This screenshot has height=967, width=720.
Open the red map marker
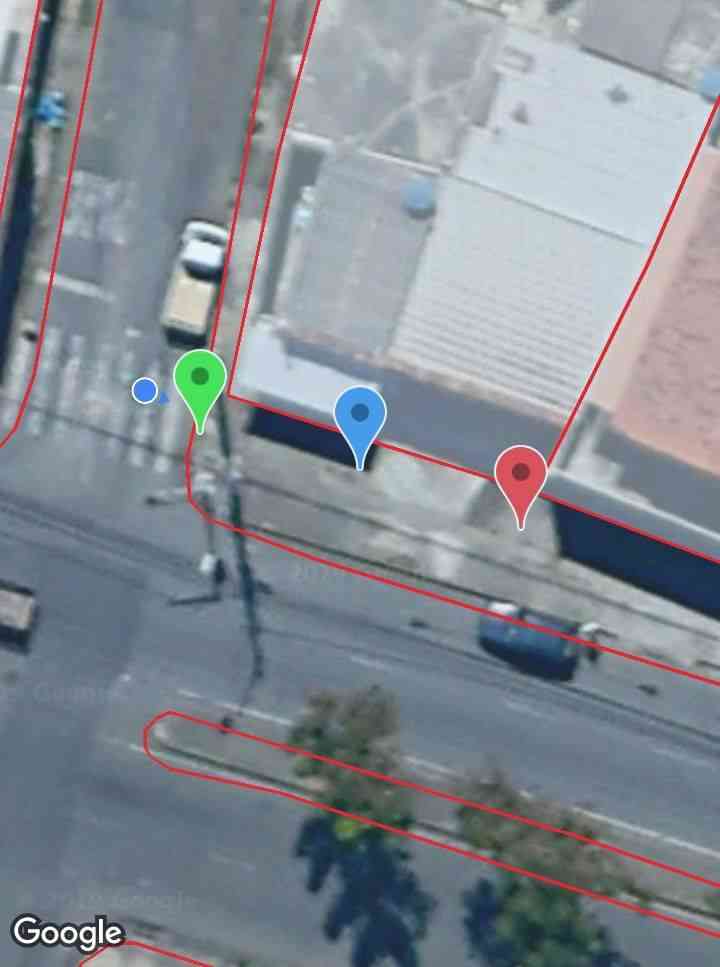point(521,476)
